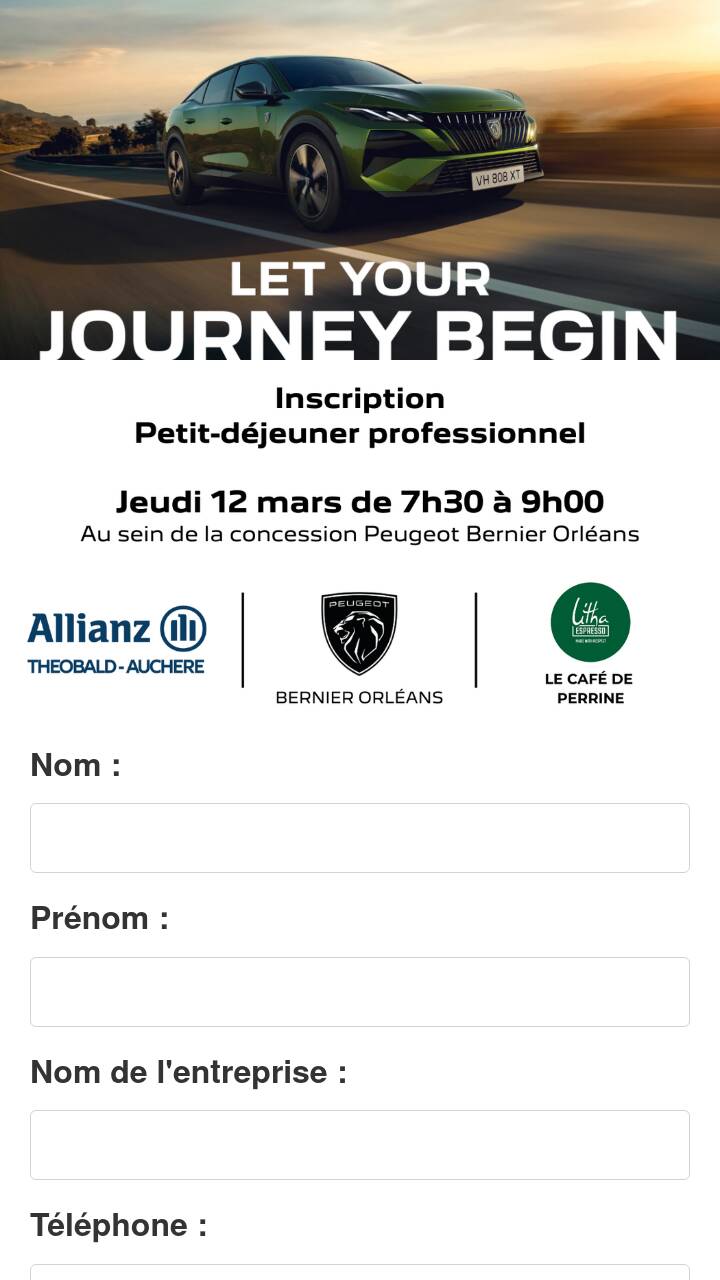720x1280 pixels.
Task: Tap the Nom text field
Action: (360, 838)
